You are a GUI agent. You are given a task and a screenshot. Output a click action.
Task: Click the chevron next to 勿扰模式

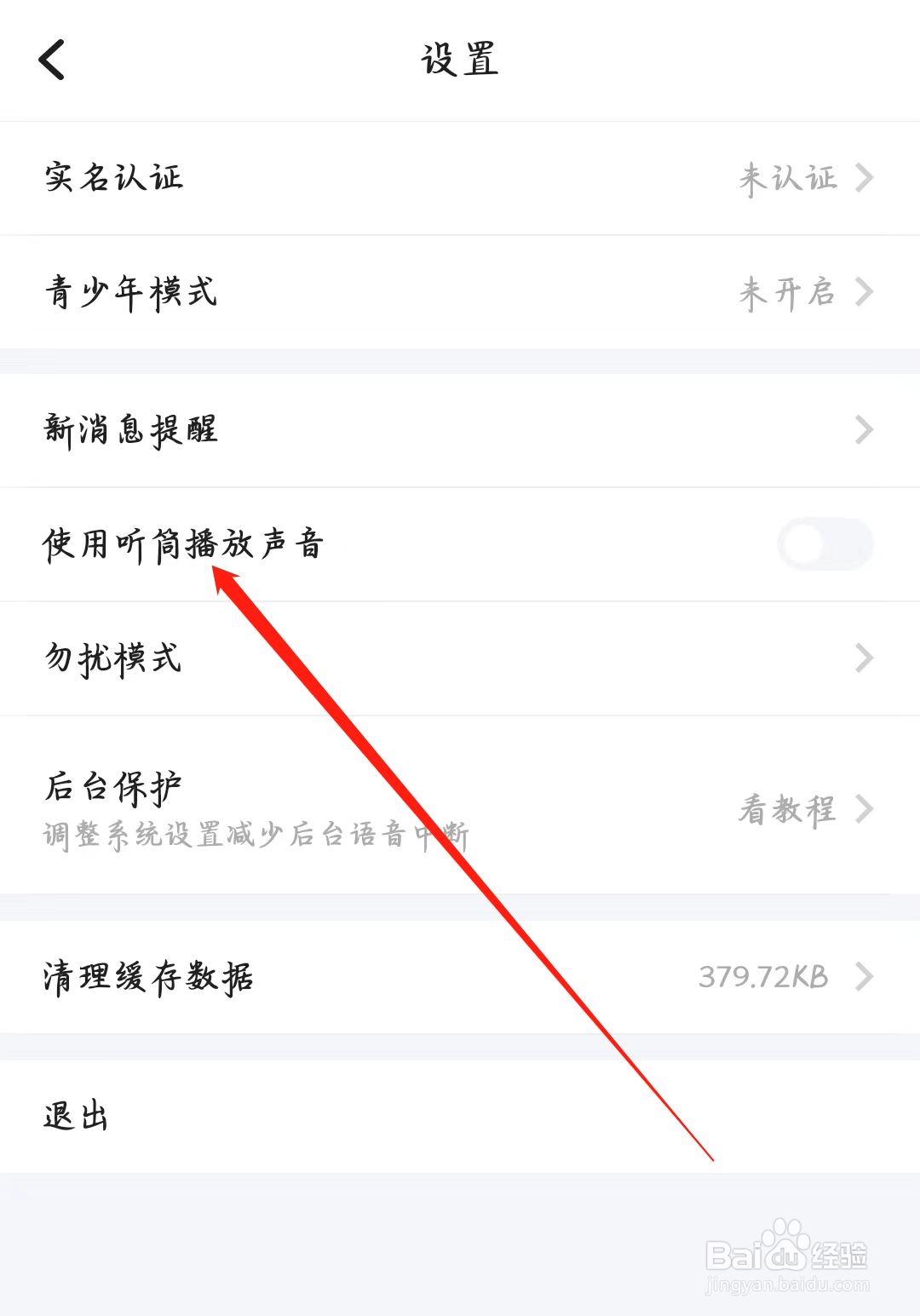pos(865,658)
